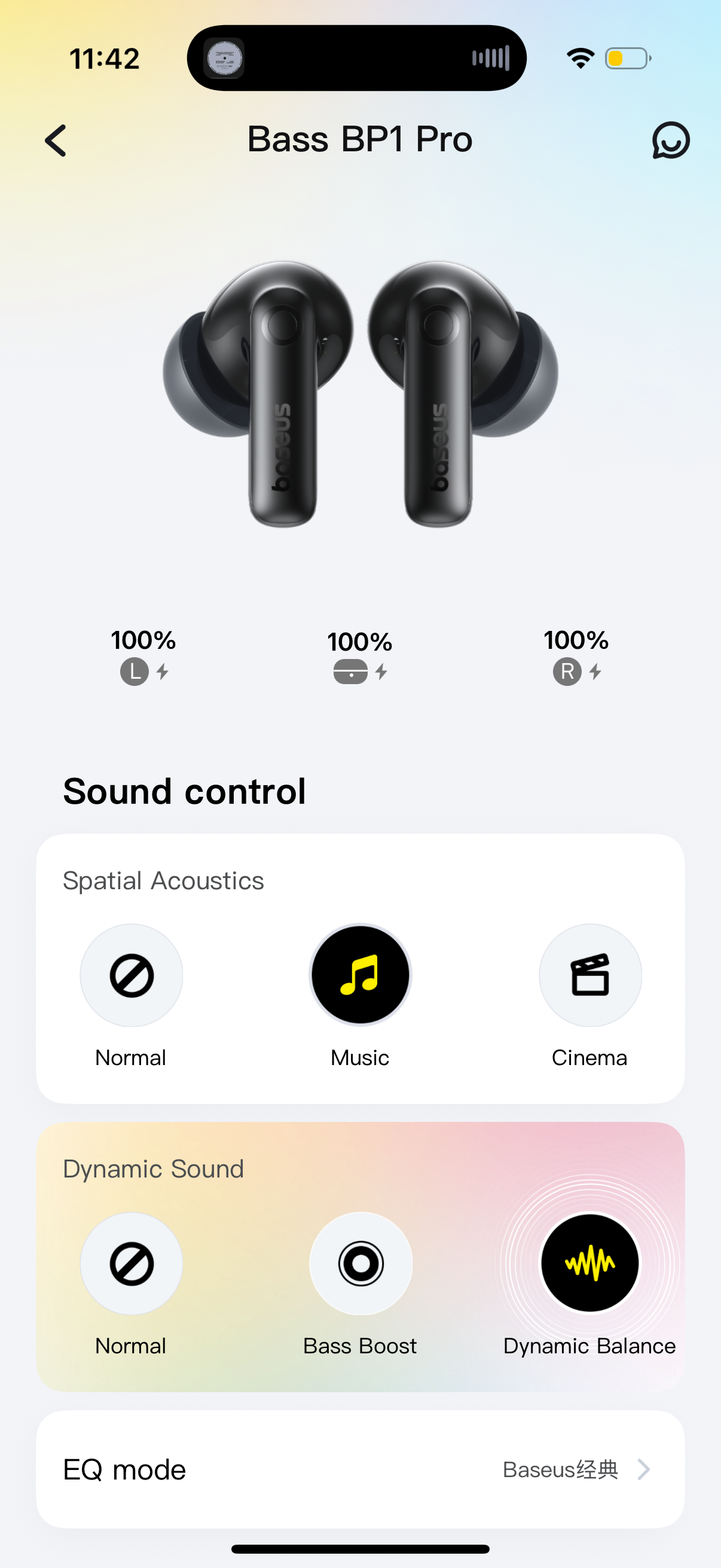Go back from Bass BP1 Pro screen
Screen dimensions: 721x1568
(56, 141)
